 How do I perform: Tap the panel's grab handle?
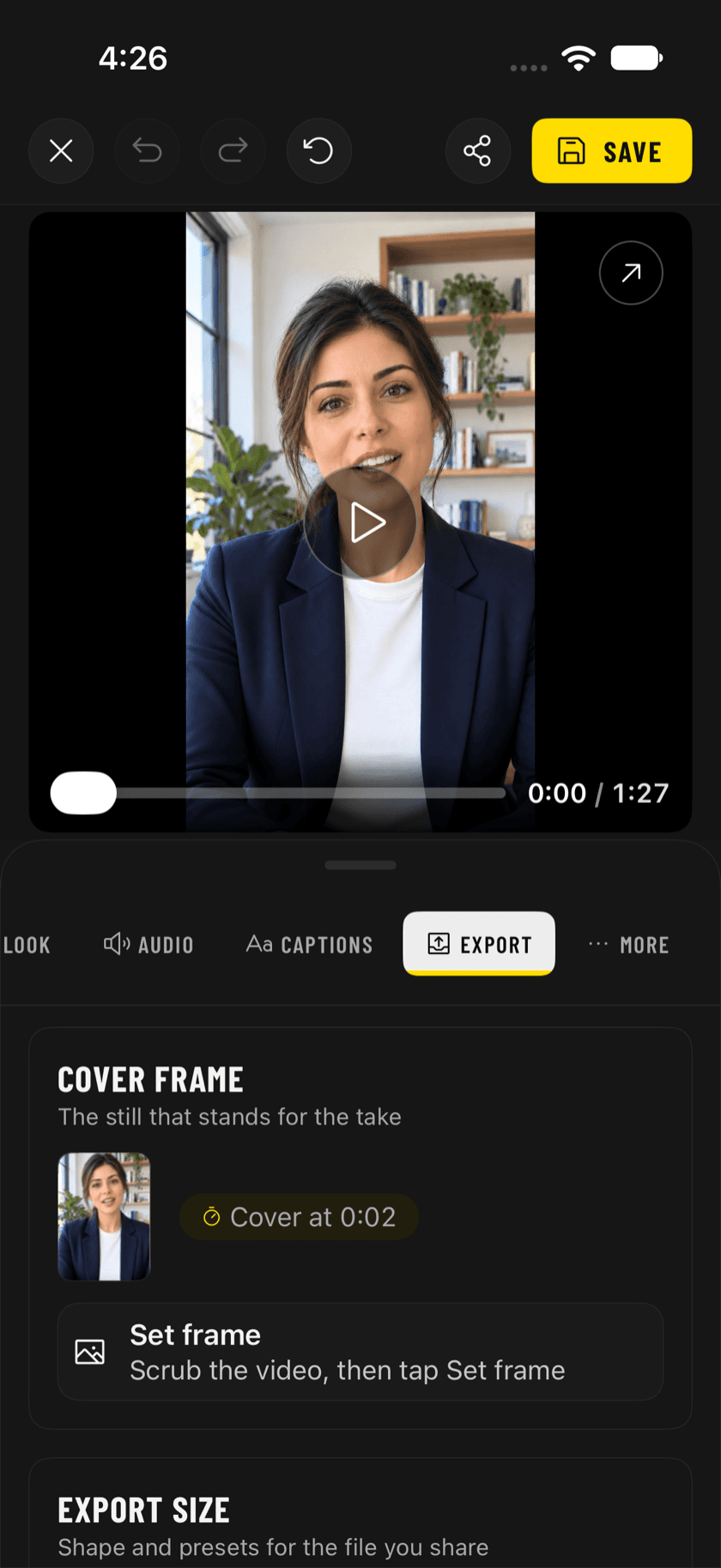click(x=360, y=865)
